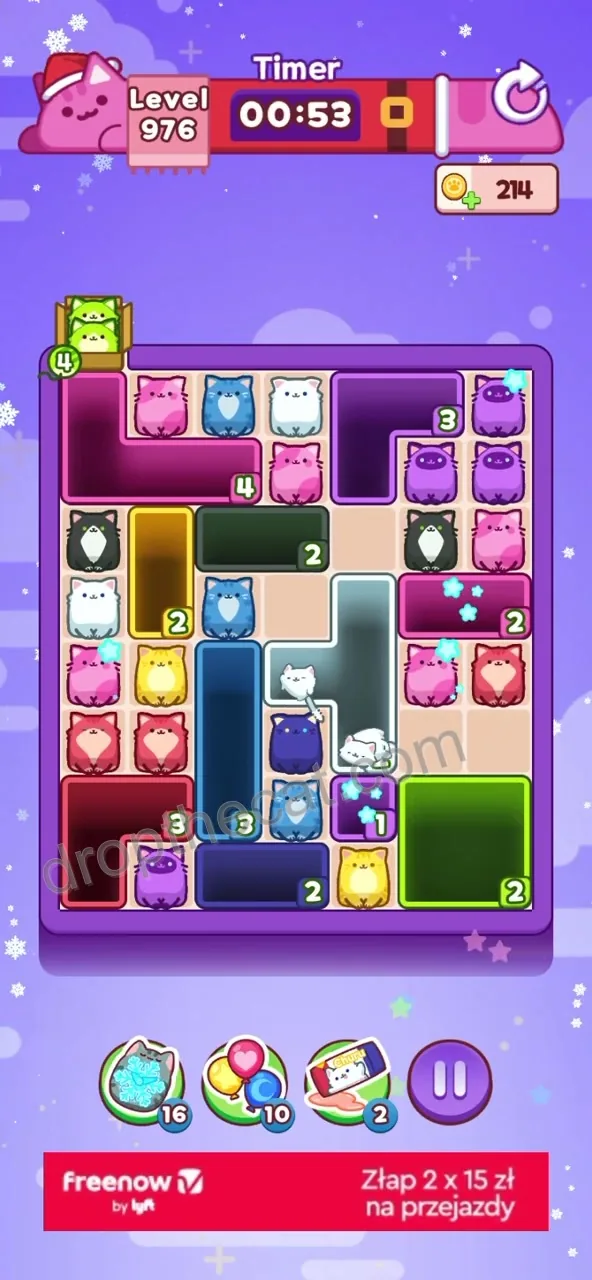Screen dimensions: 592x1280
Task: Restart the level with the circular arrow
Action: pos(521,95)
